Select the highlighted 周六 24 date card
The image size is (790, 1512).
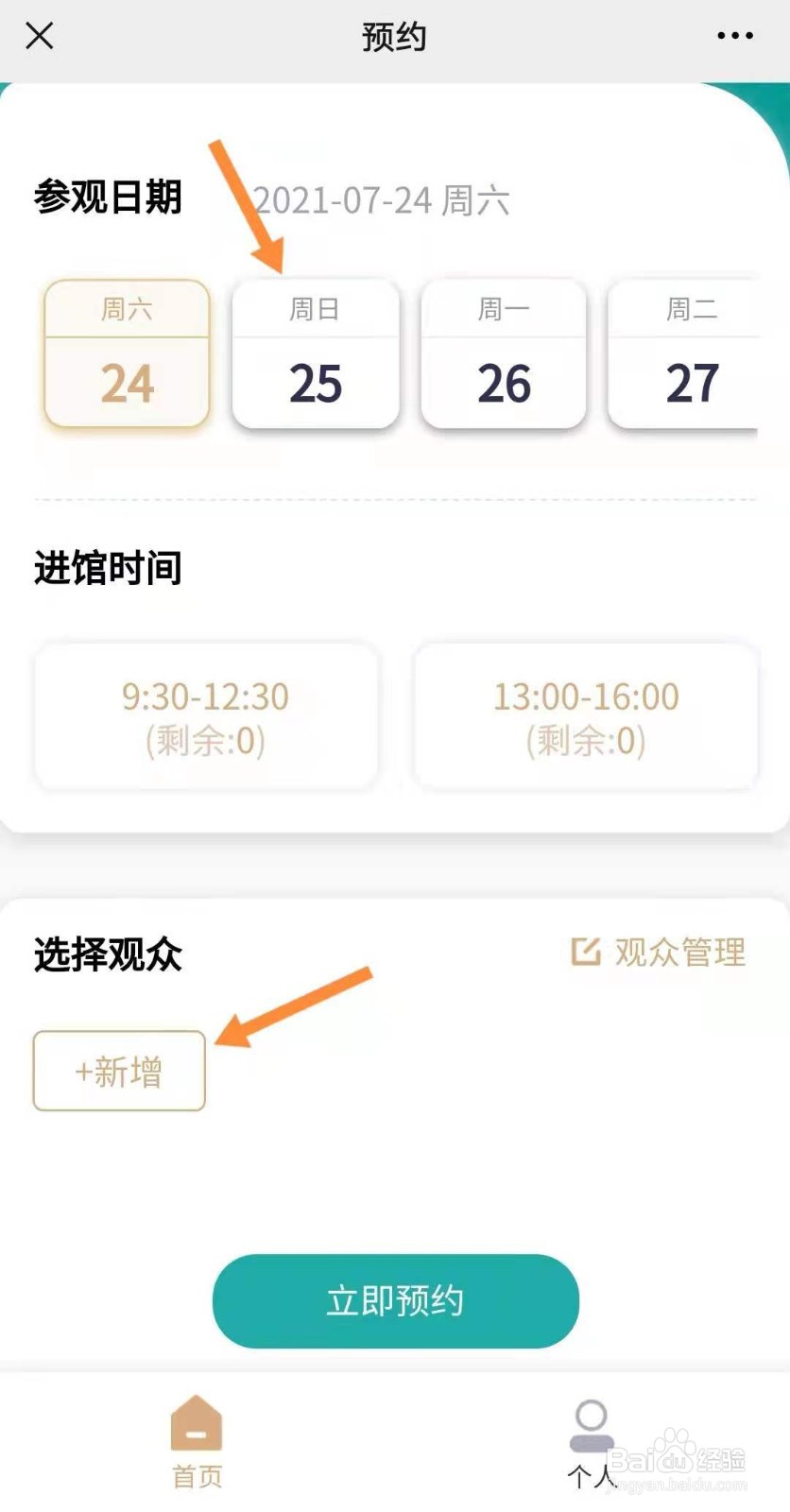pos(126,354)
